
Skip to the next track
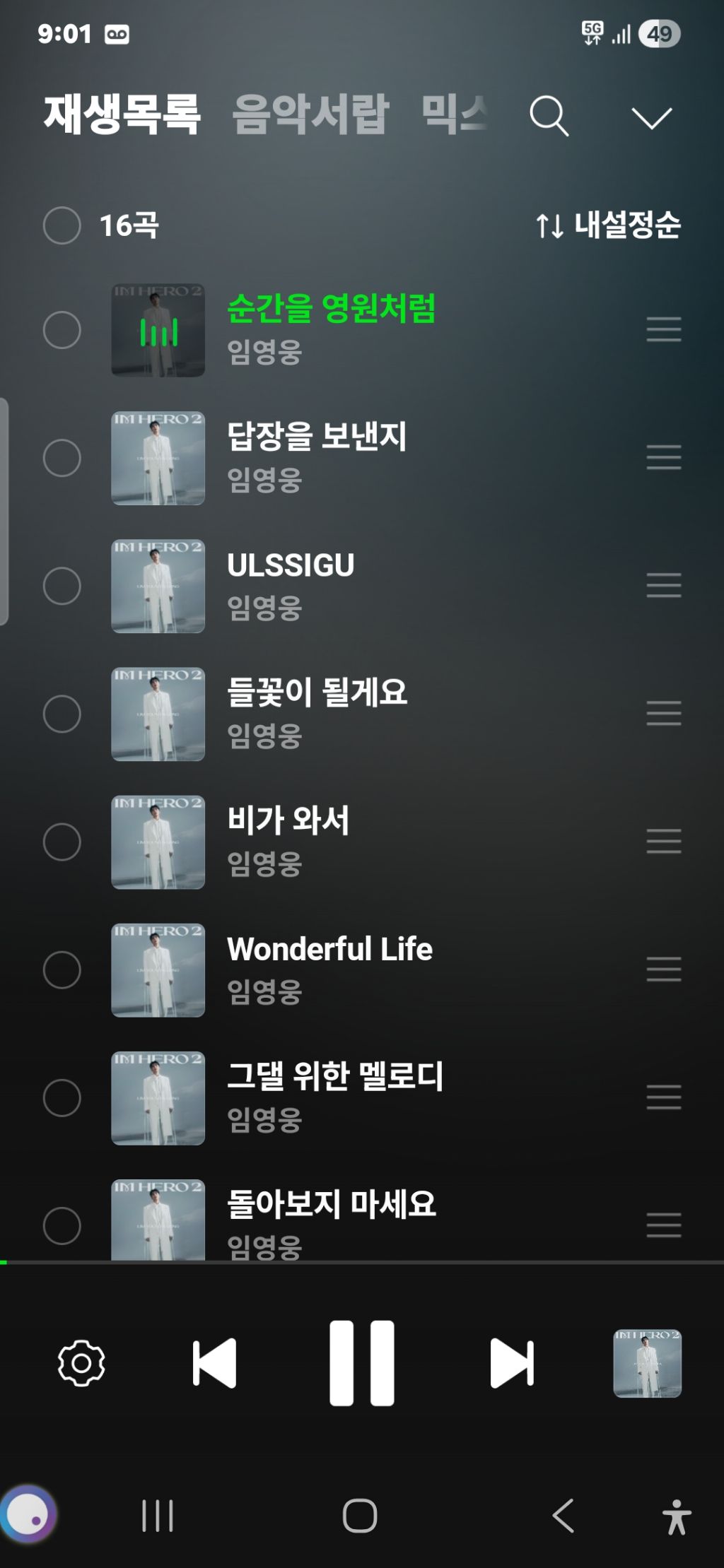coord(511,1362)
